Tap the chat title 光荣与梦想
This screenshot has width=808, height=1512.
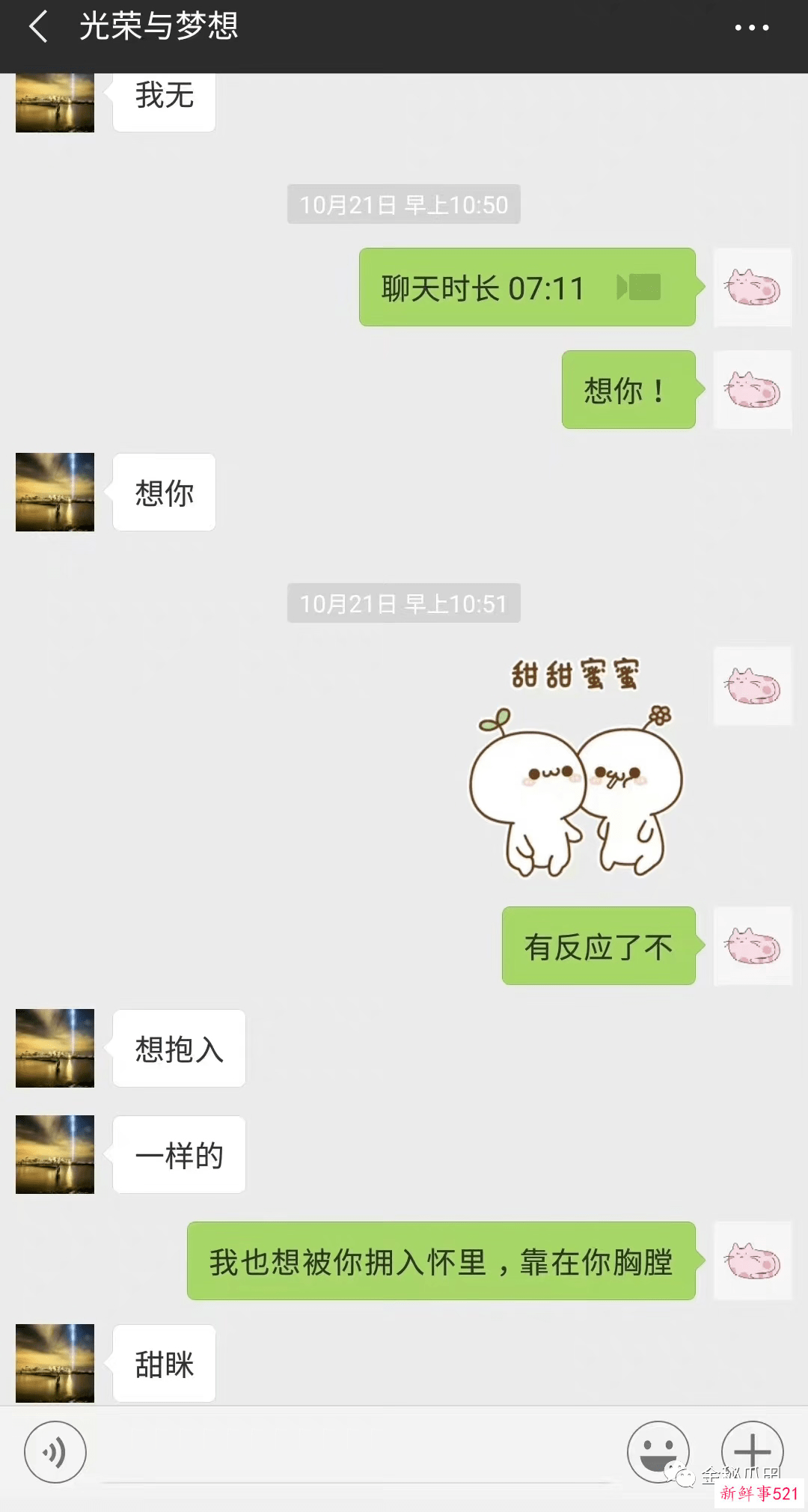coord(159,28)
